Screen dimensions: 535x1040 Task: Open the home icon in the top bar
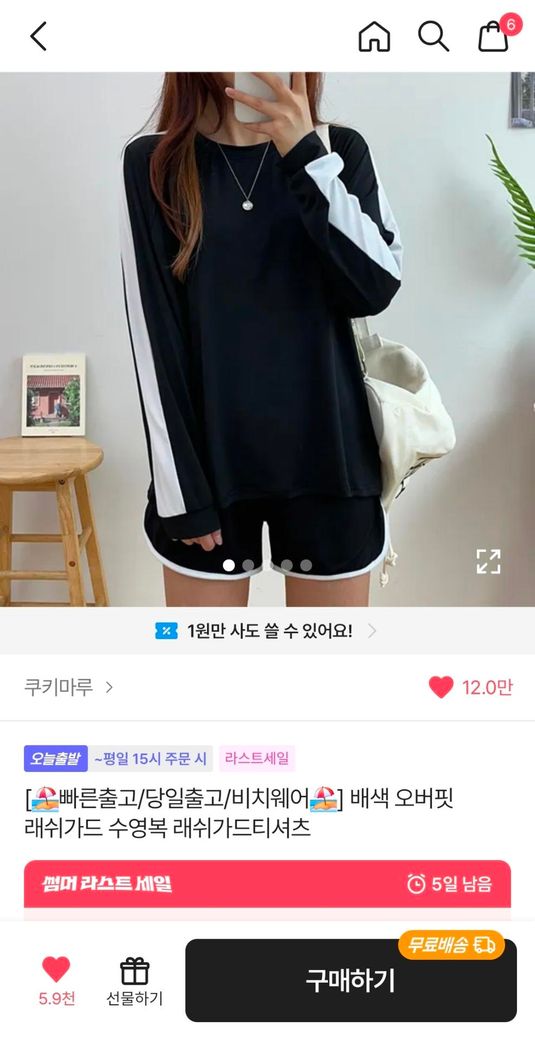coord(374,36)
